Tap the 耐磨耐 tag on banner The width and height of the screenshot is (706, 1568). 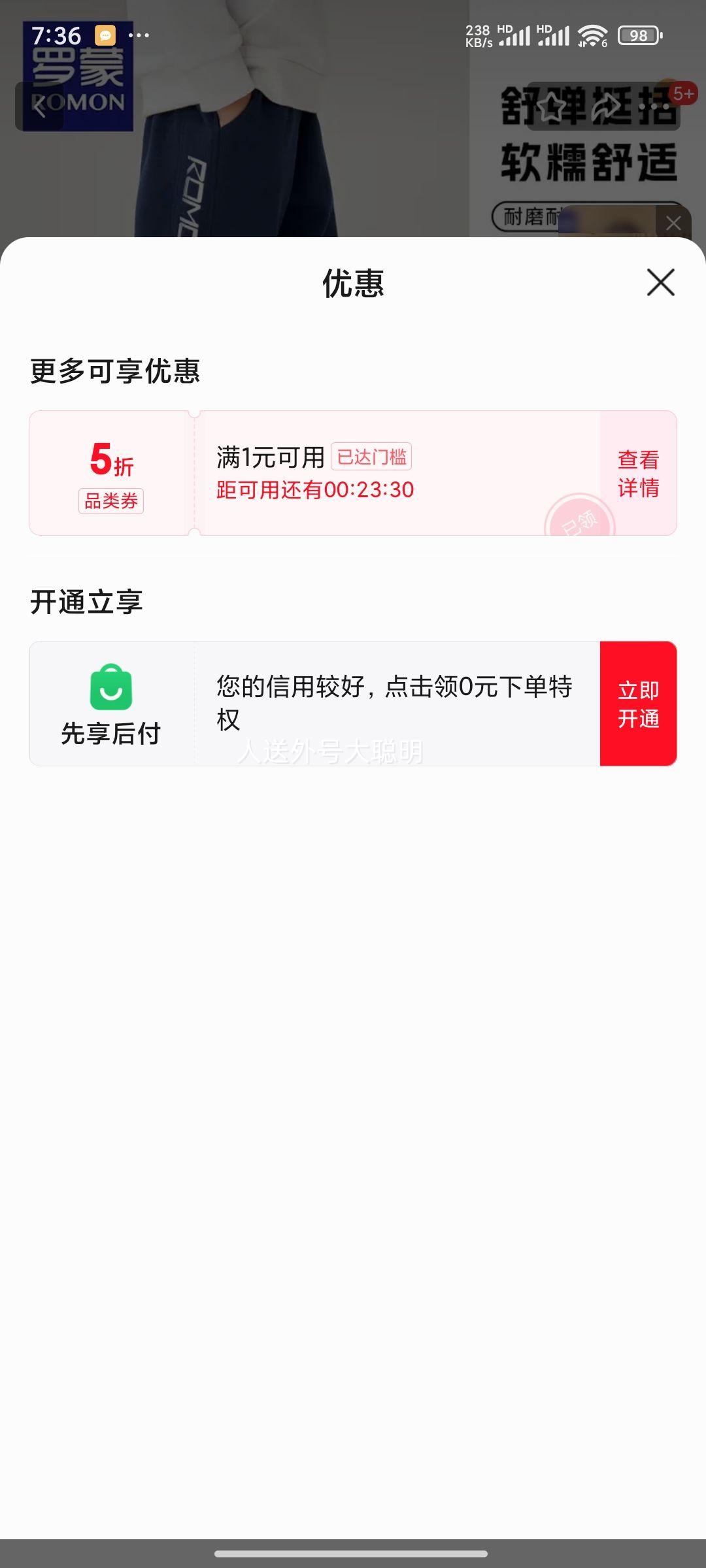pos(526,218)
